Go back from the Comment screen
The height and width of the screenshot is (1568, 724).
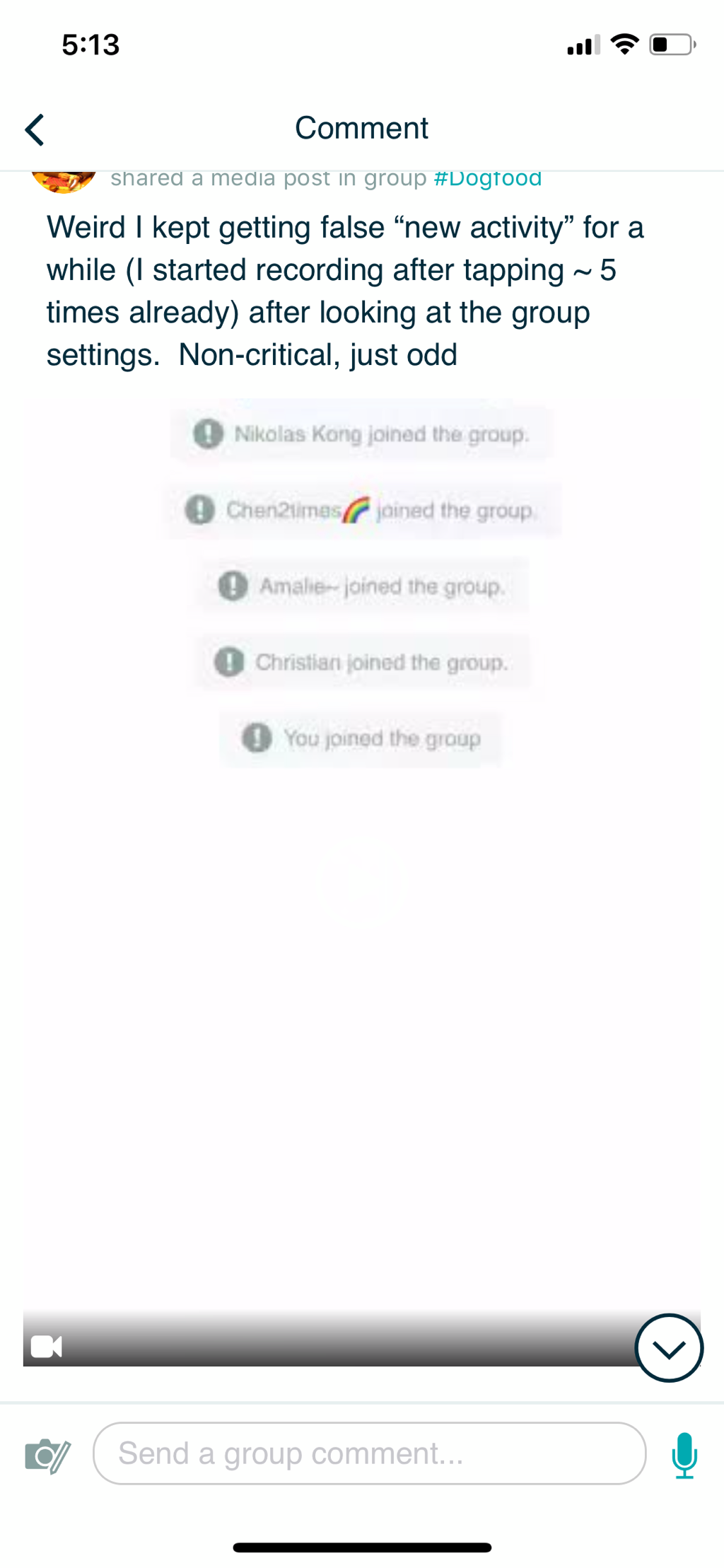click(35, 129)
